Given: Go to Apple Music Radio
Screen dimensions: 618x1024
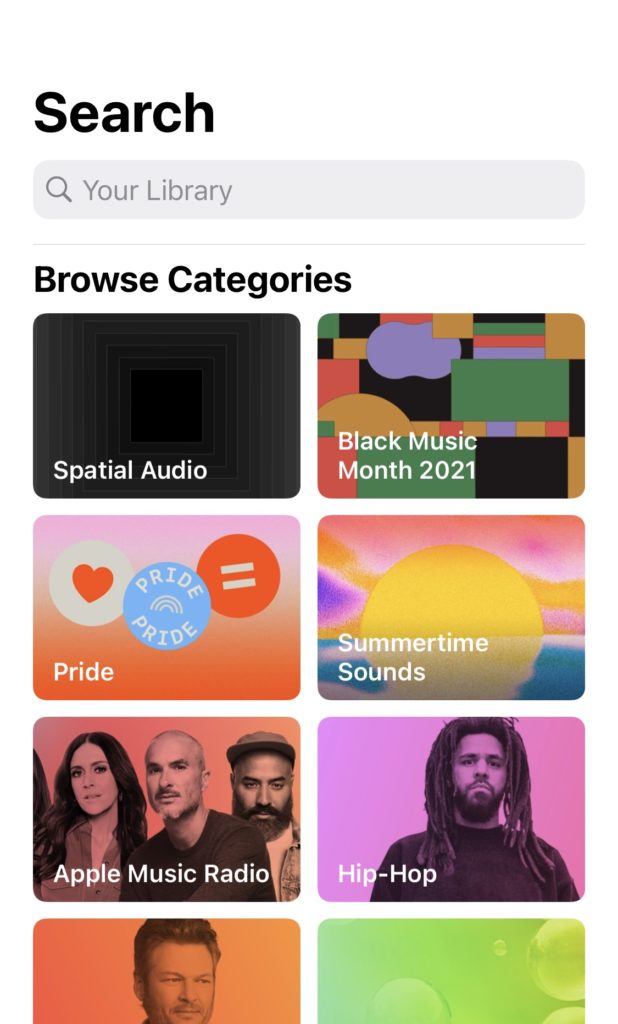Looking at the screenshot, I should 167,809.
